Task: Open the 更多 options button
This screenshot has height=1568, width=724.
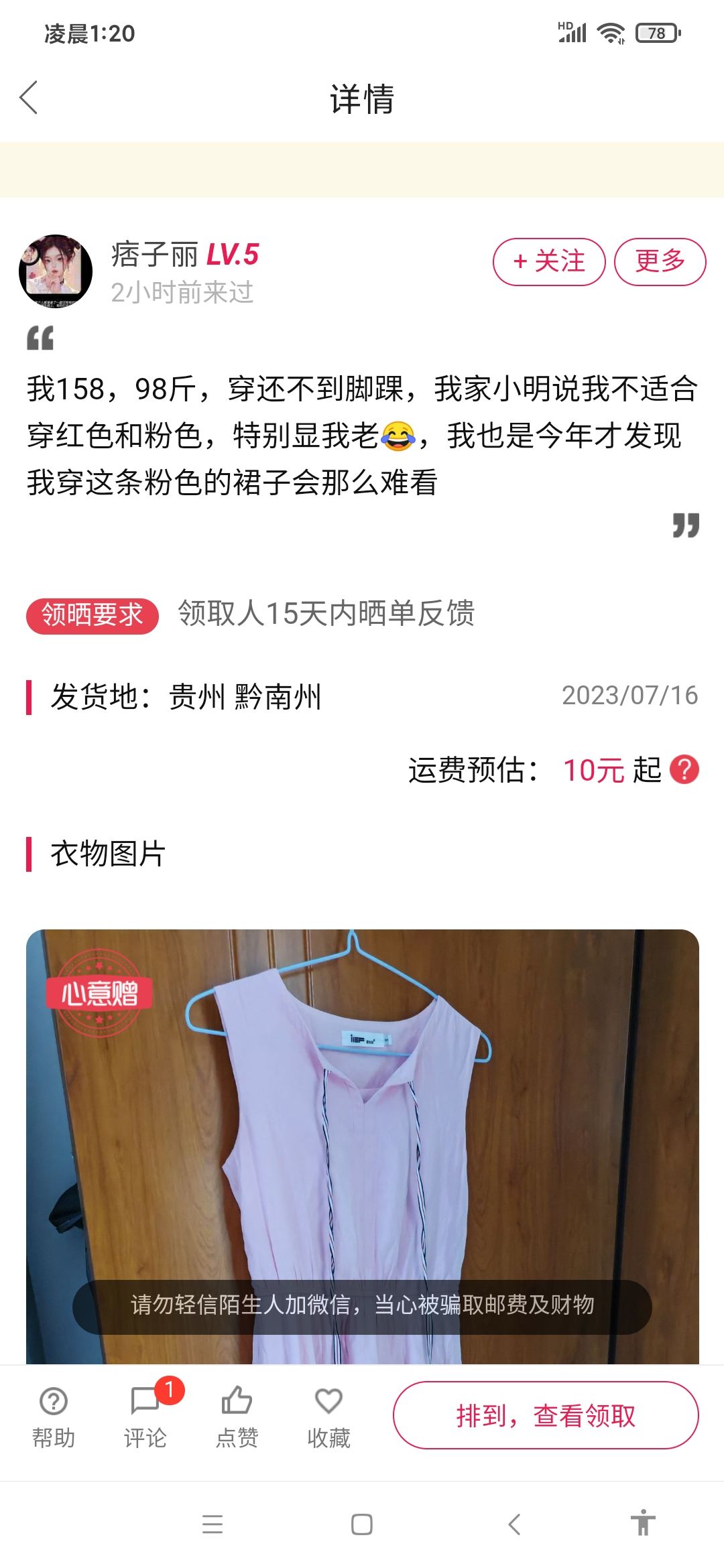Action: (x=660, y=261)
